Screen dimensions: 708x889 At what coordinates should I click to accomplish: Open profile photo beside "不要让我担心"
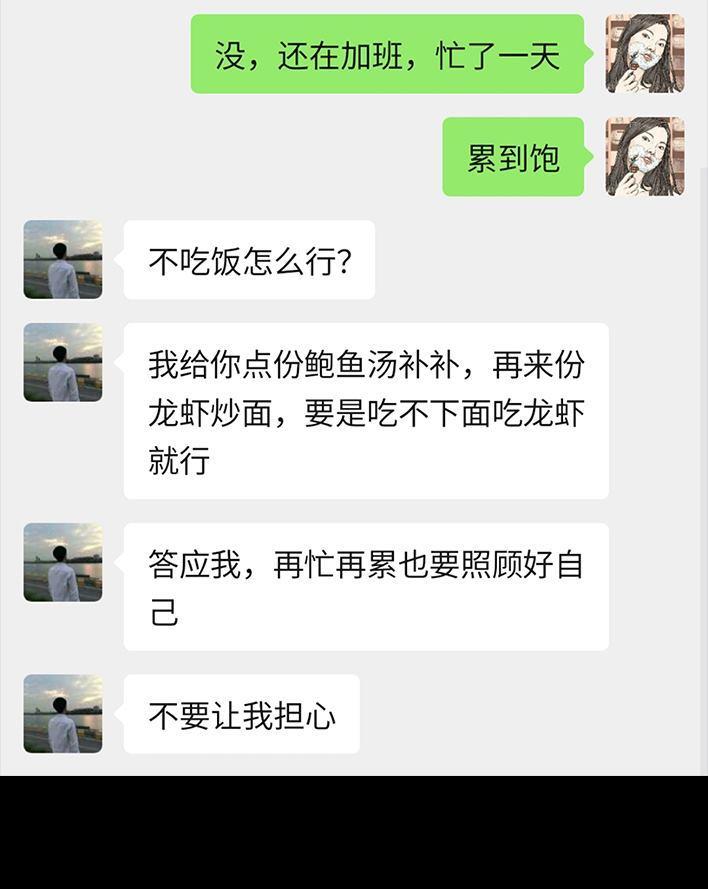click(x=63, y=714)
